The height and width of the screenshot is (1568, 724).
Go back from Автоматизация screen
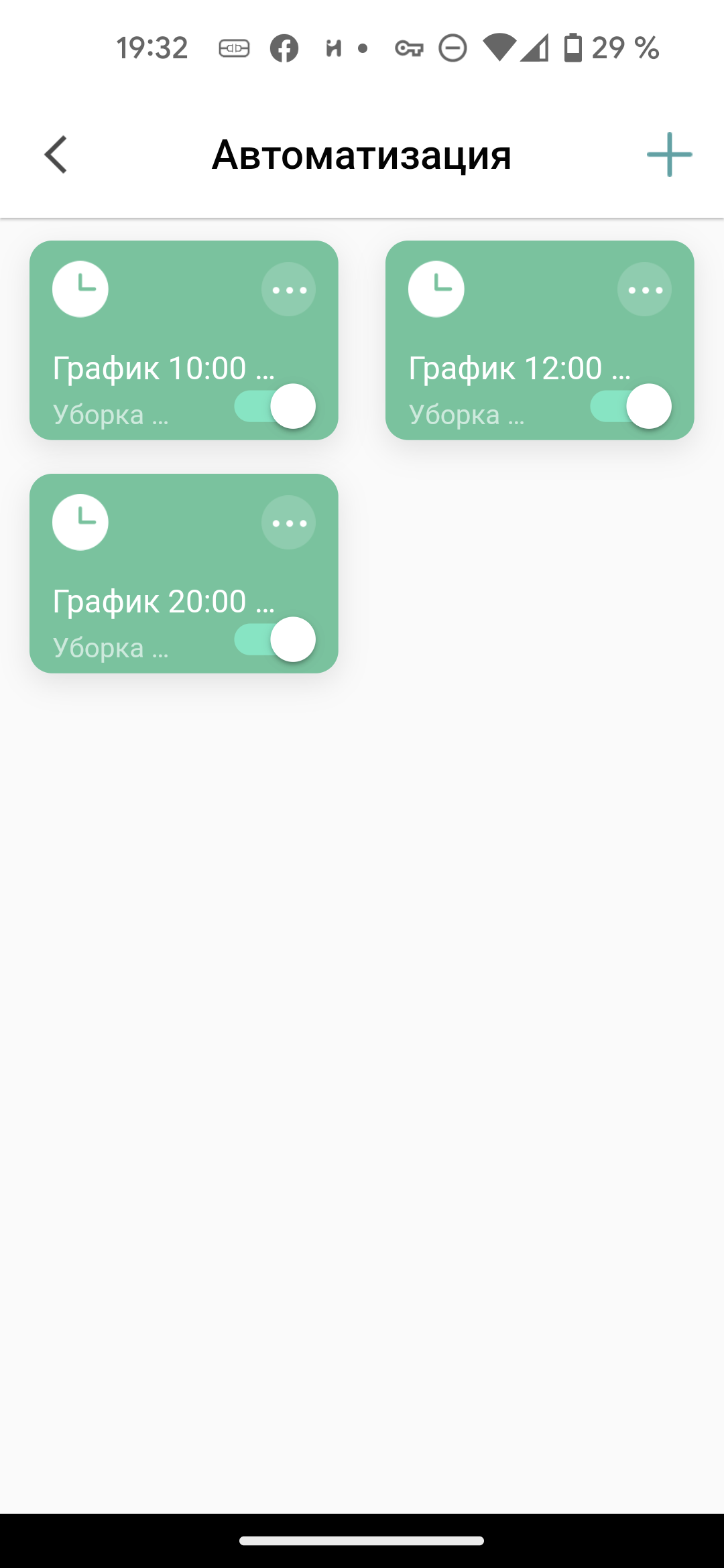(x=56, y=155)
